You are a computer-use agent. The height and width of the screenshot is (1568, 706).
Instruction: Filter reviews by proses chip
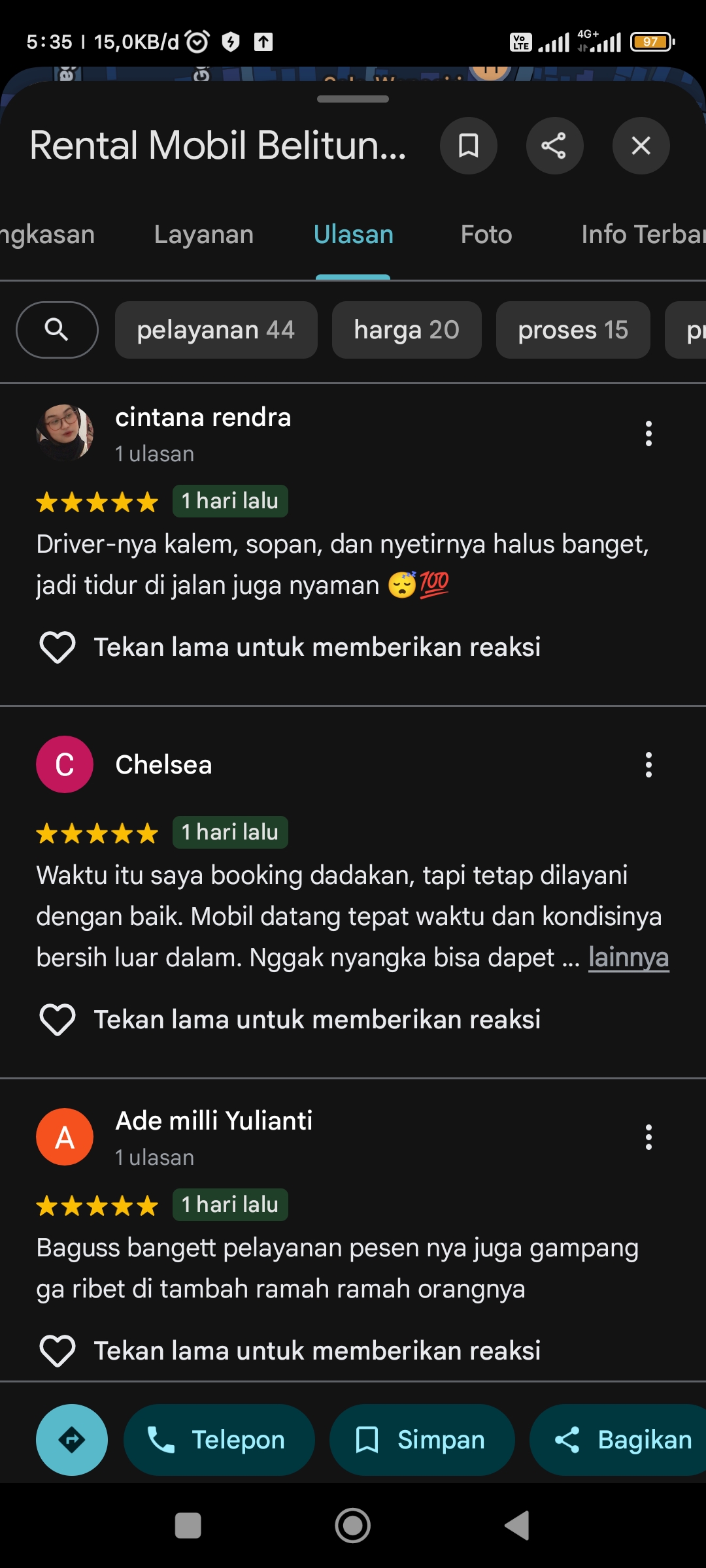point(573,330)
